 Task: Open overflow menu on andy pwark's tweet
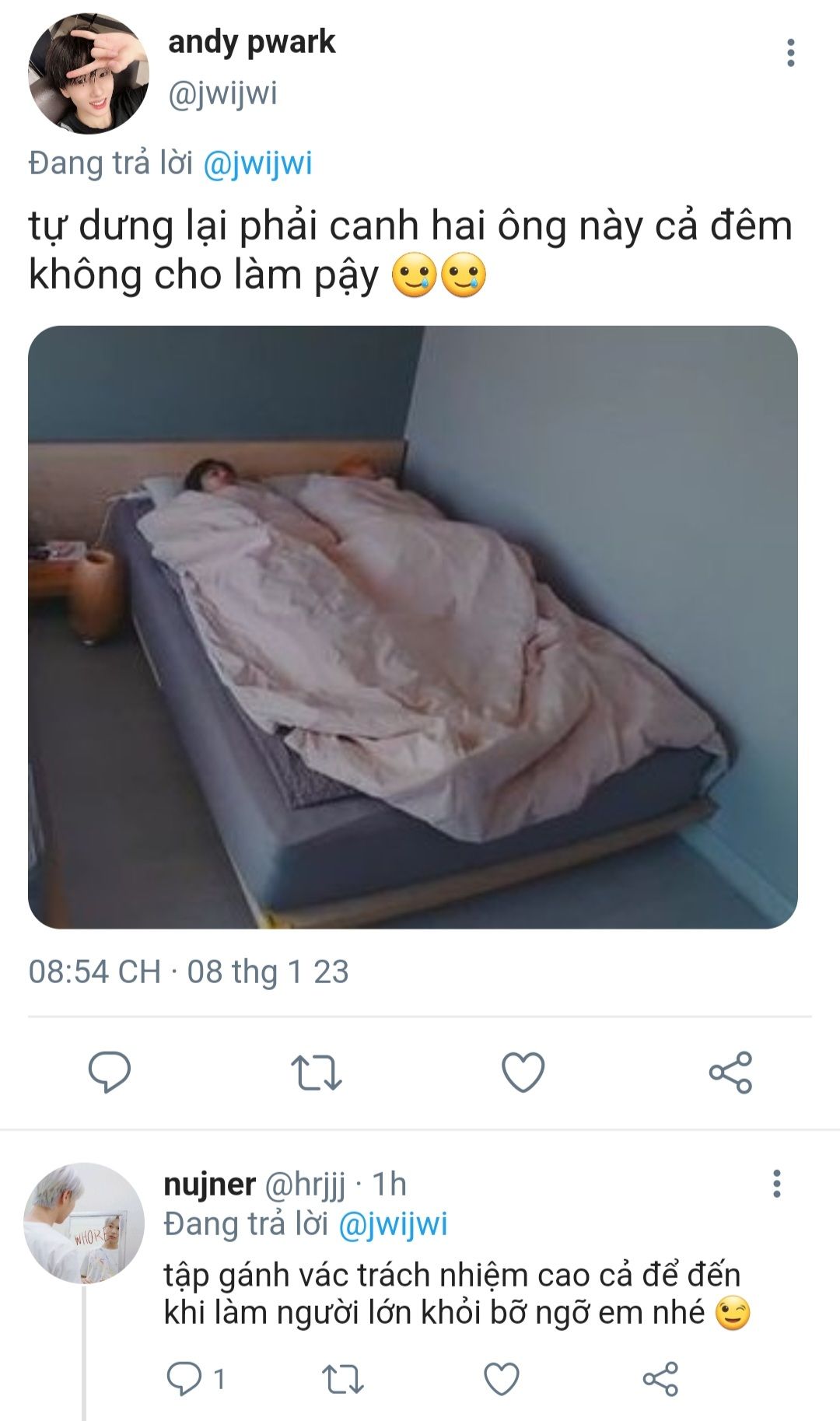point(790,53)
